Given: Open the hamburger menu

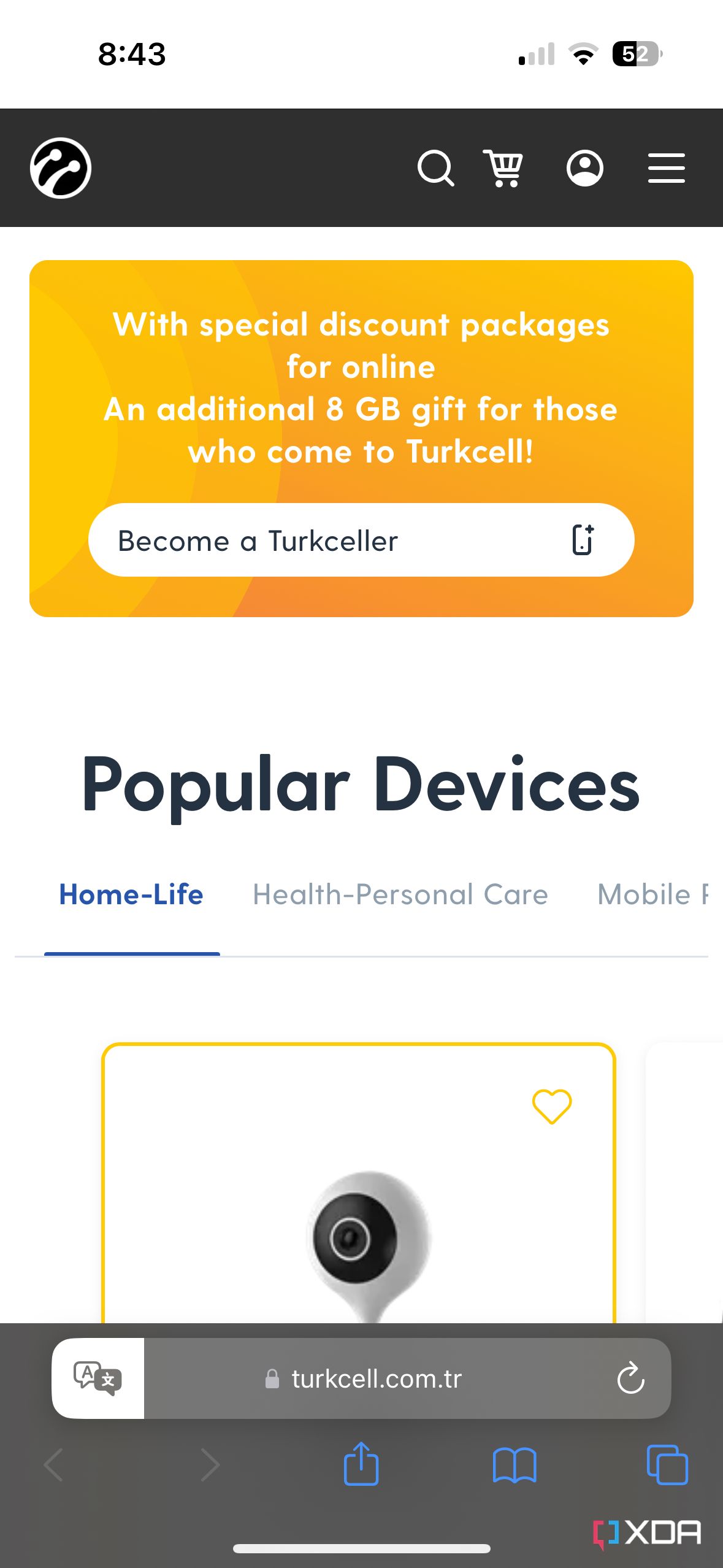Looking at the screenshot, I should tap(666, 168).
